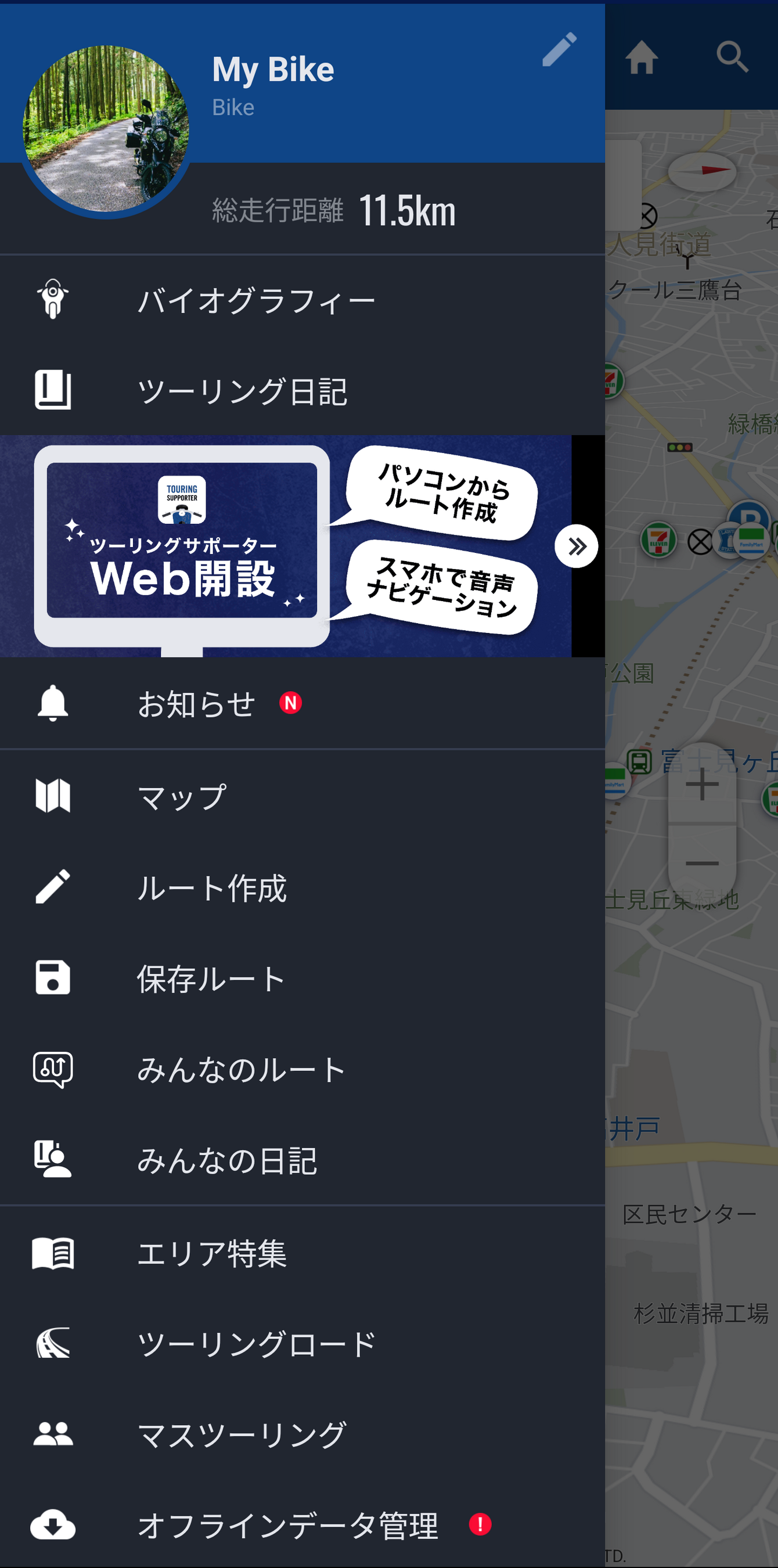Browse みんなの日記
The image size is (778, 1568).
click(x=226, y=1160)
